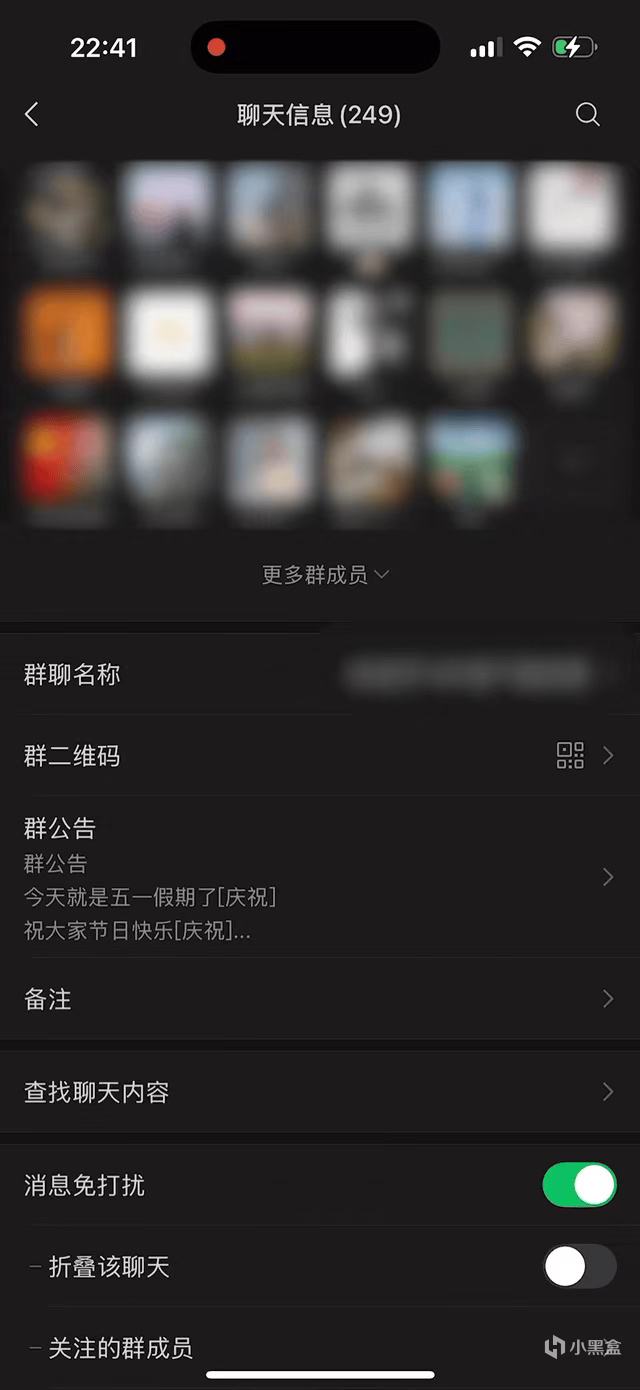The height and width of the screenshot is (1390, 640).
Task: Open the 备注 row
Action: click(320, 999)
